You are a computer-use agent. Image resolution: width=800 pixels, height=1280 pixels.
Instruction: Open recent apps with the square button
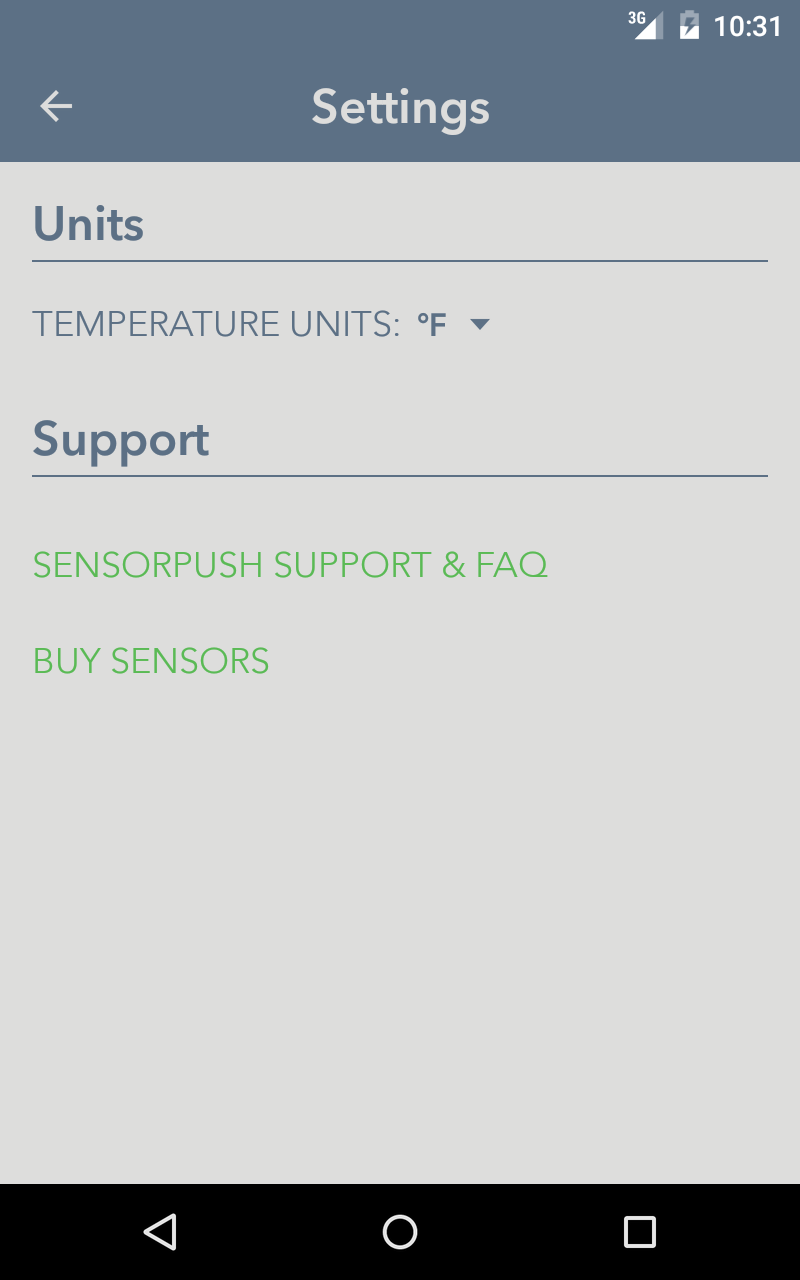(x=640, y=1232)
